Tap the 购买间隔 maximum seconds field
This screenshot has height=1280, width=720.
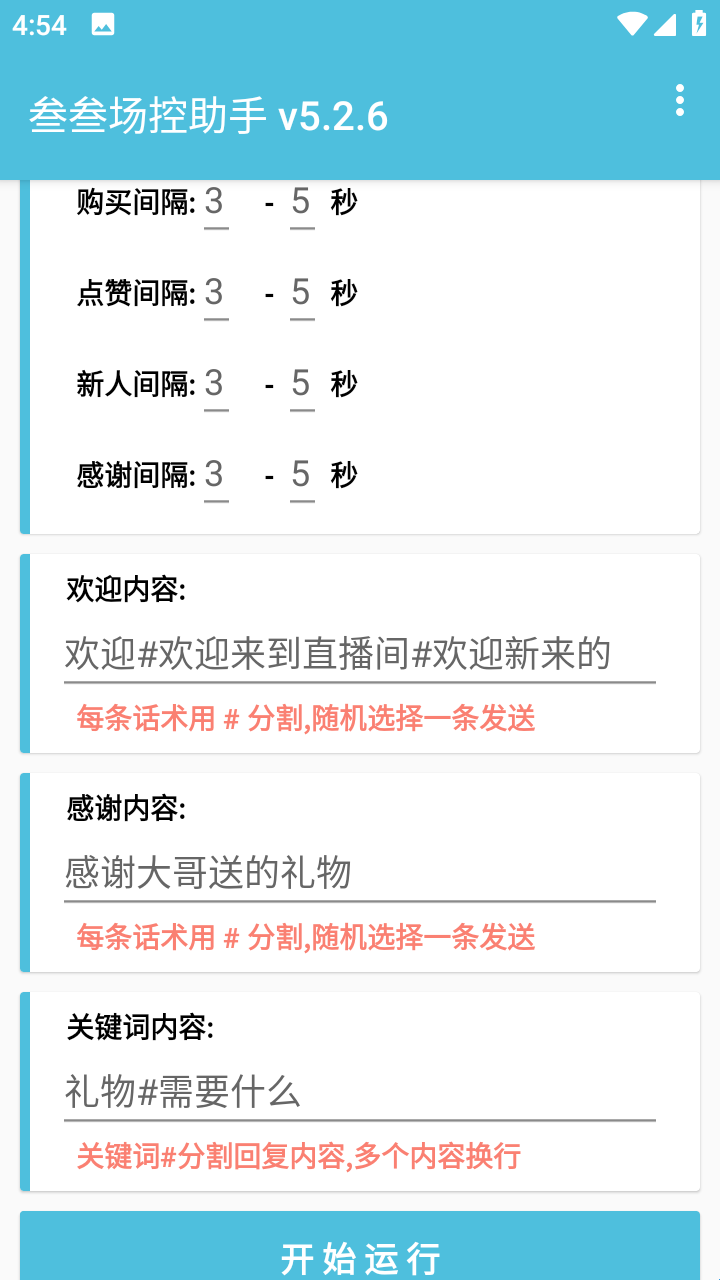pos(302,203)
